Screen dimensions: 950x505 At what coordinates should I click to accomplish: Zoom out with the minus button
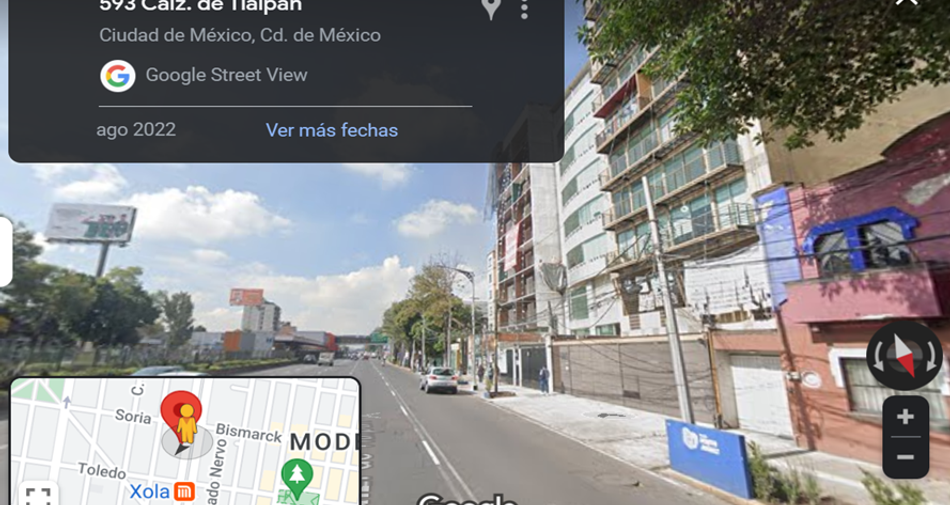[905, 457]
